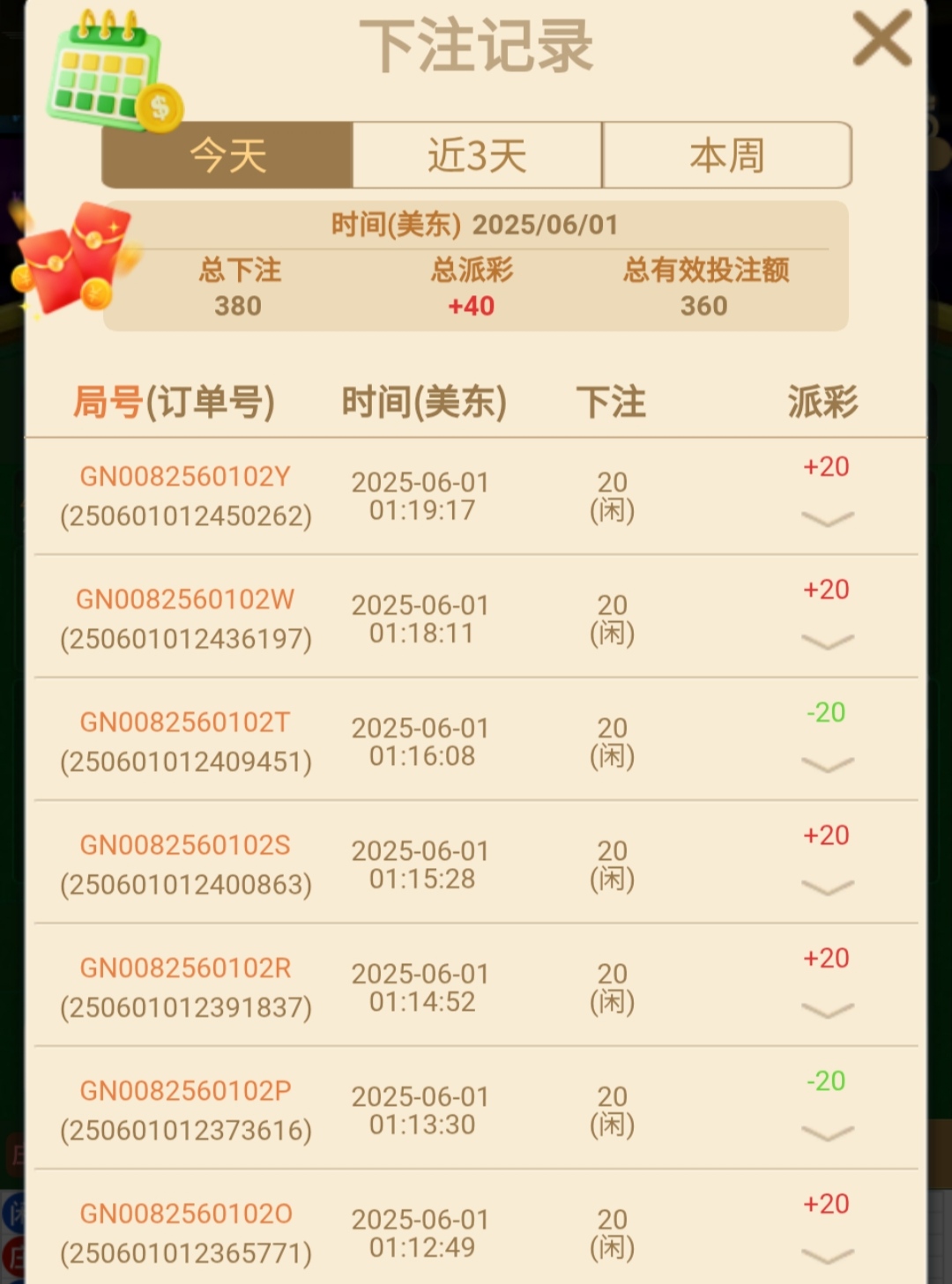Viewport: 952px width, 1284px height.
Task: Expand details for round GN0082560102W
Action: click(x=827, y=642)
